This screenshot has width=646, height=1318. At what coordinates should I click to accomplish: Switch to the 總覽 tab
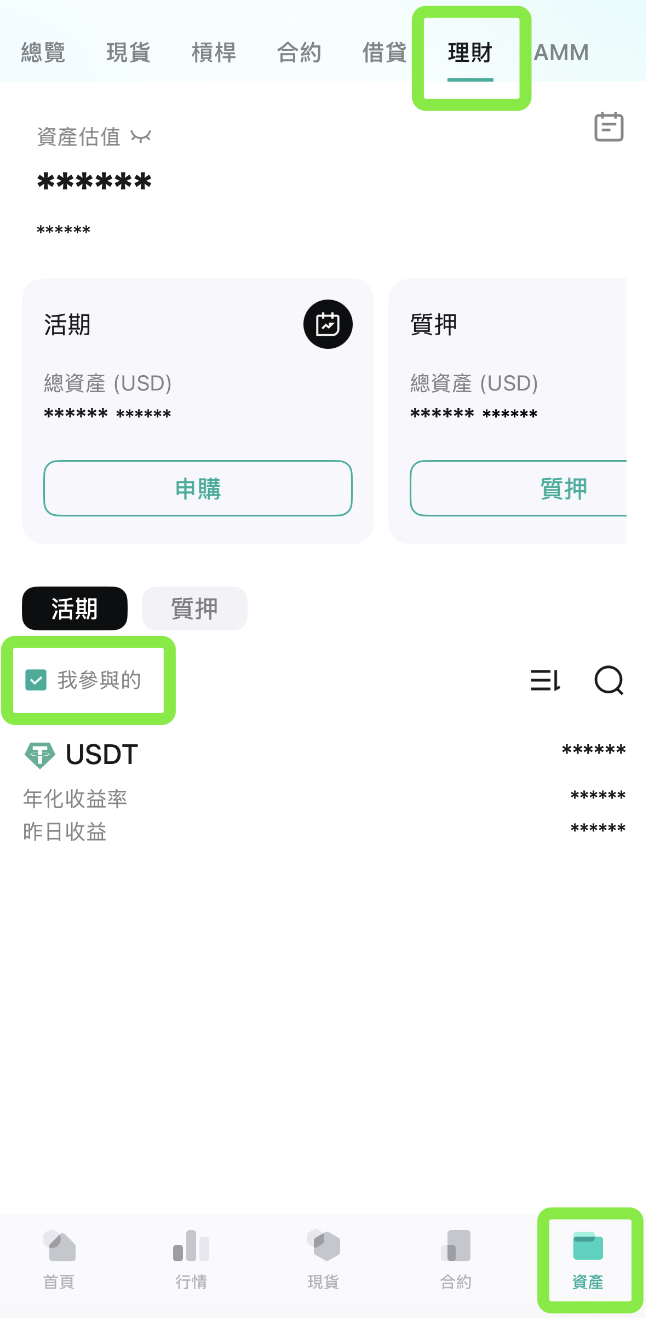(43, 53)
